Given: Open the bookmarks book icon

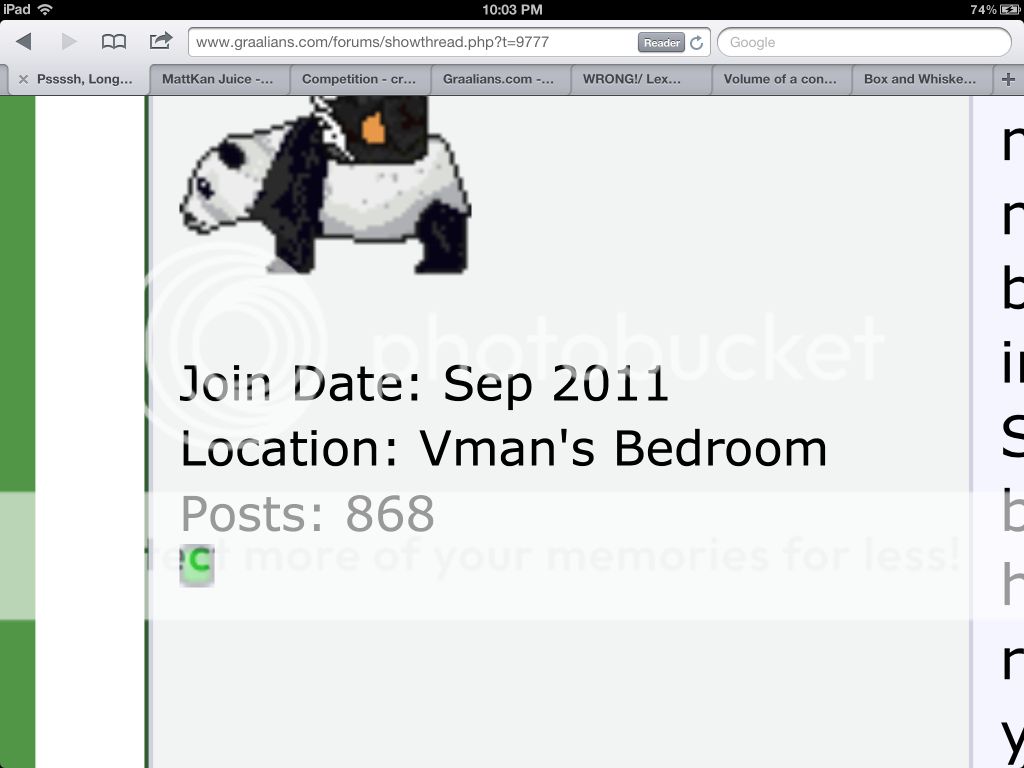Looking at the screenshot, I should (114, 42).
